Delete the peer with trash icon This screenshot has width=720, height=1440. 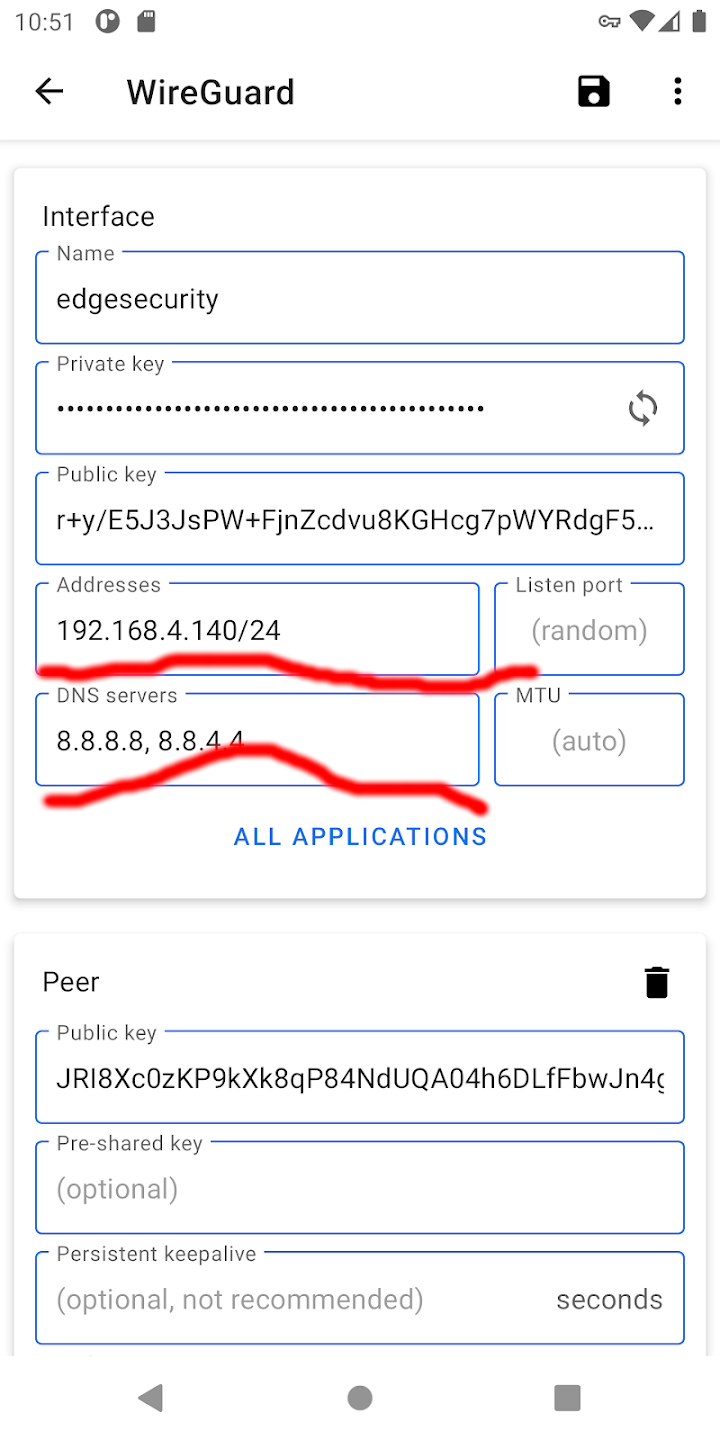656,982
